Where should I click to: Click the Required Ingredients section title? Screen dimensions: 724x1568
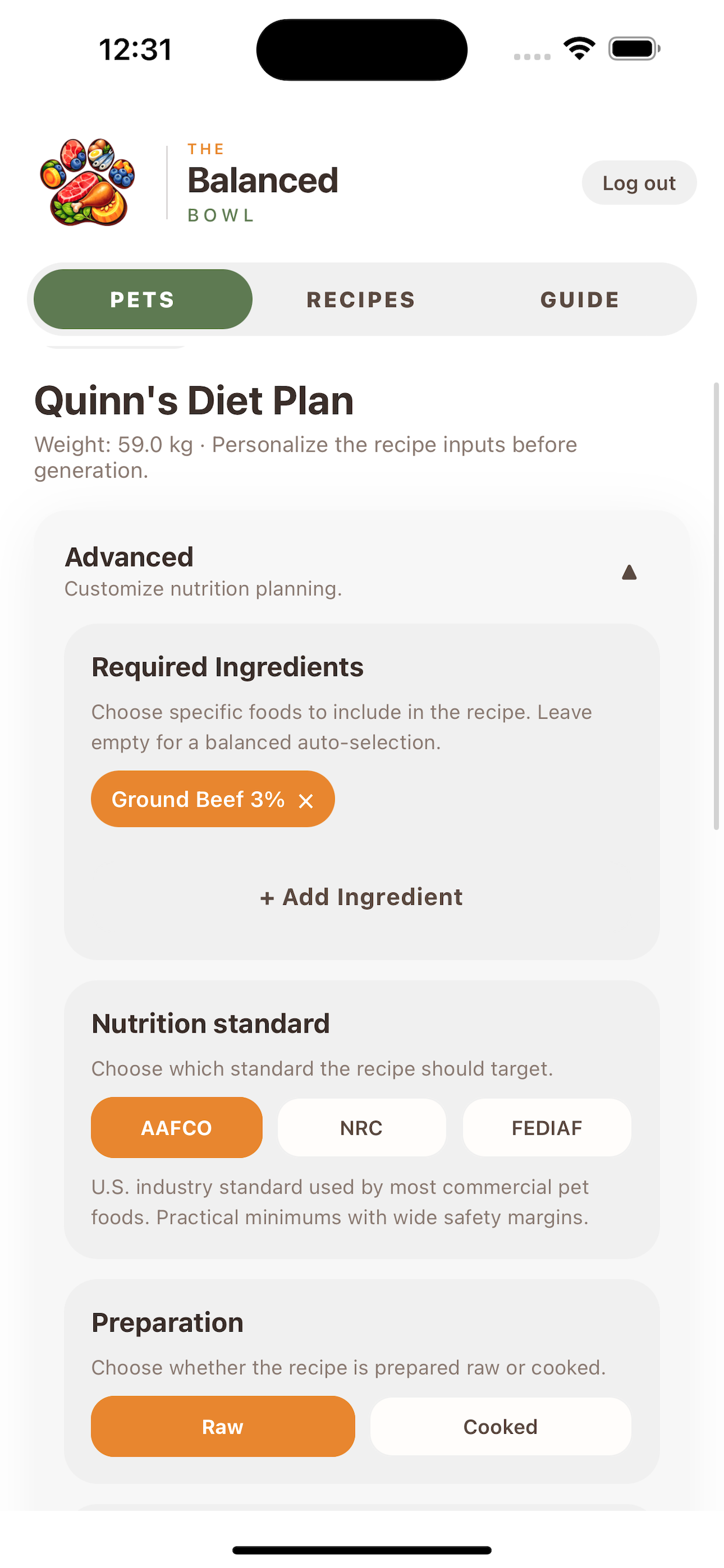coord(227,666)
